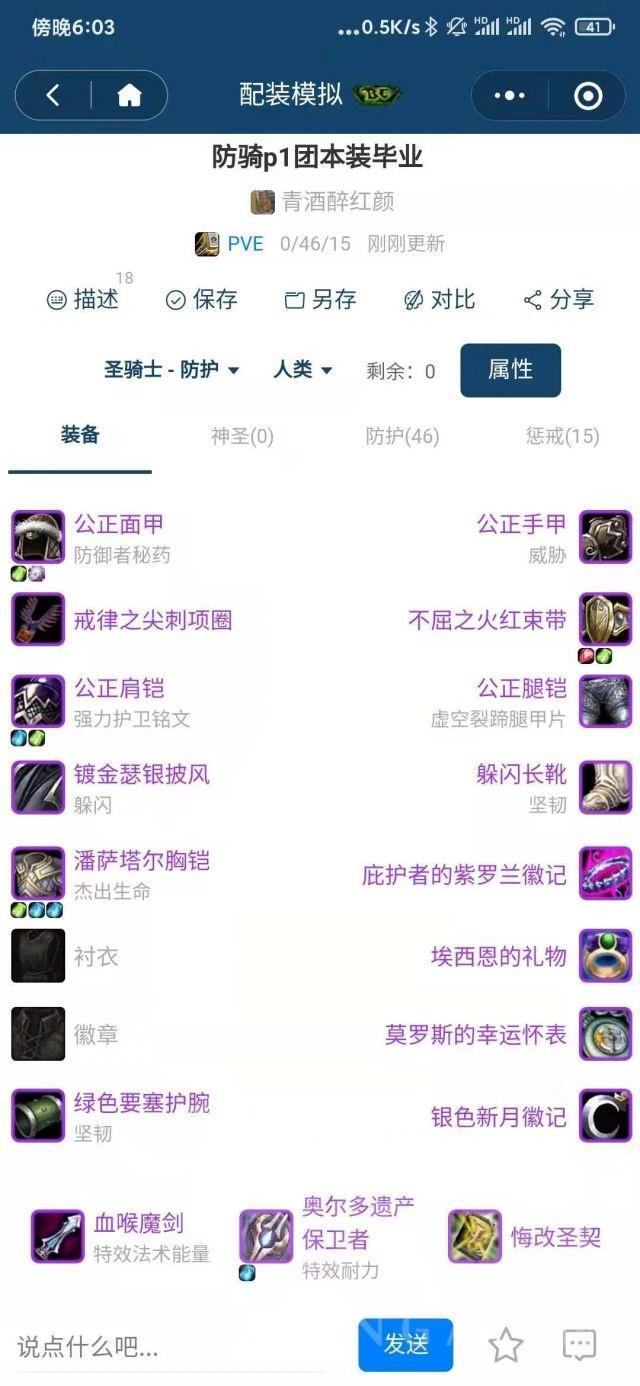Expand the 圣骑士 - 防护 class dropdown
Screen dimensions: 640x1386
[x=172, y=370]
